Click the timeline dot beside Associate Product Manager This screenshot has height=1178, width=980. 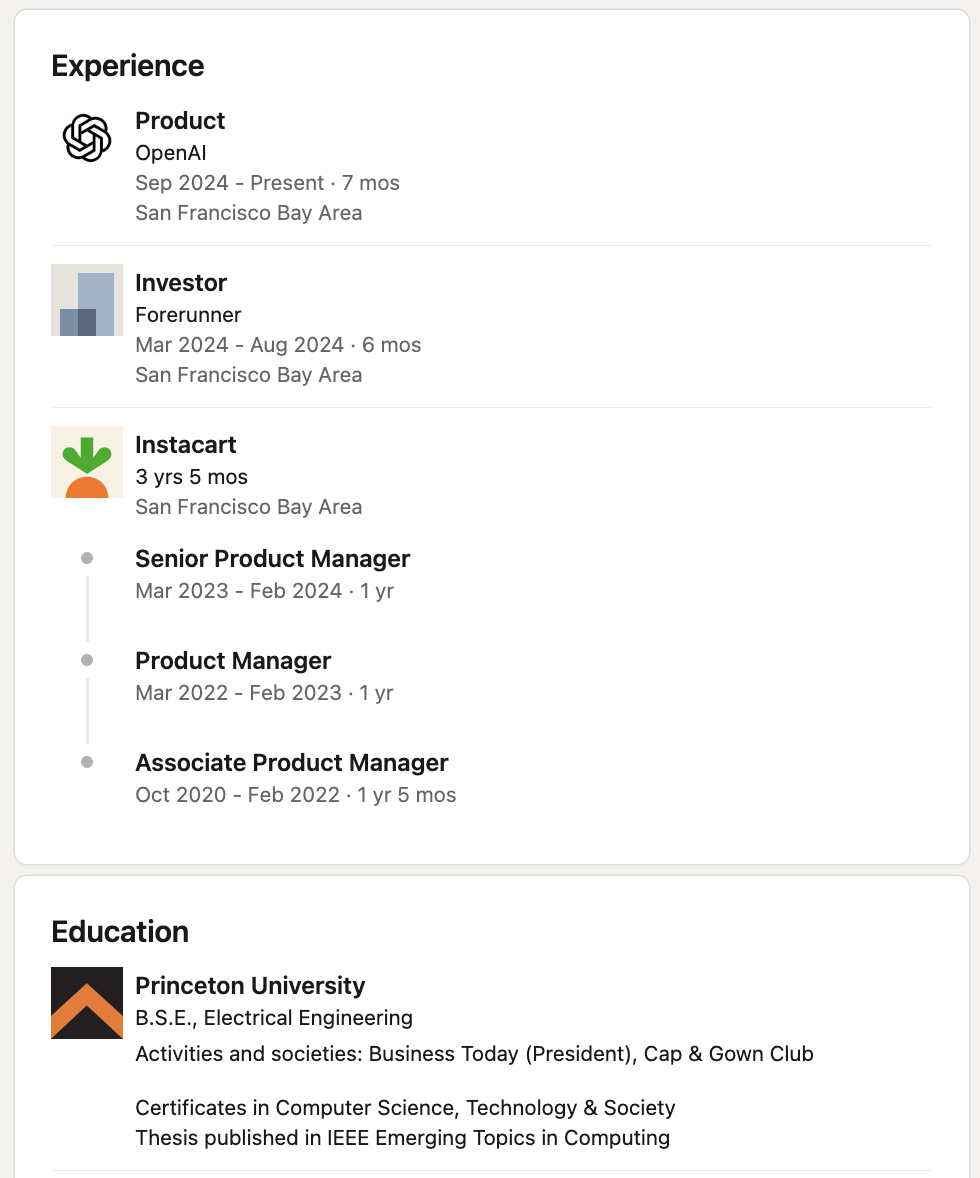click(88, 762)
